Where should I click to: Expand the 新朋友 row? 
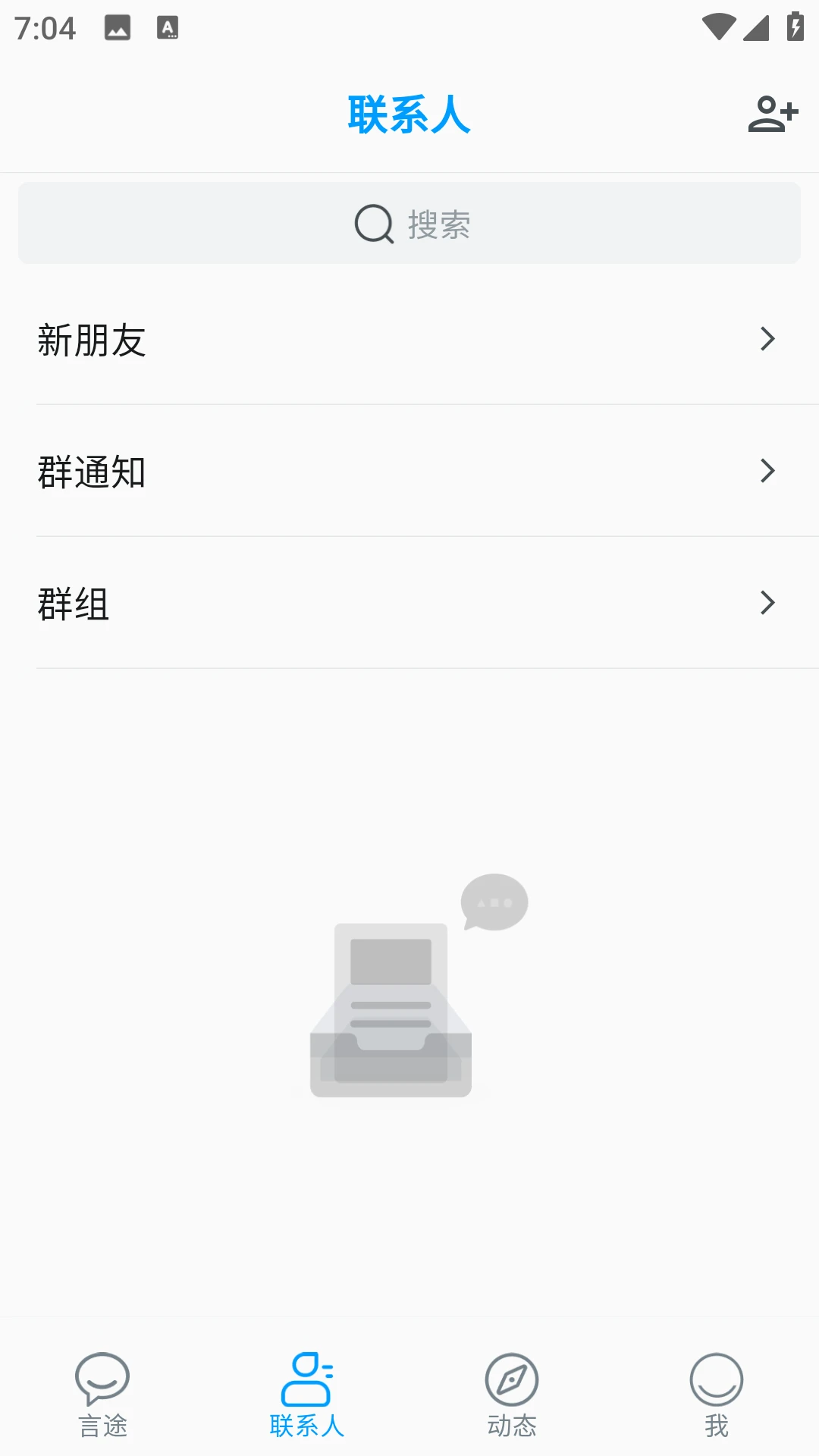768,339
